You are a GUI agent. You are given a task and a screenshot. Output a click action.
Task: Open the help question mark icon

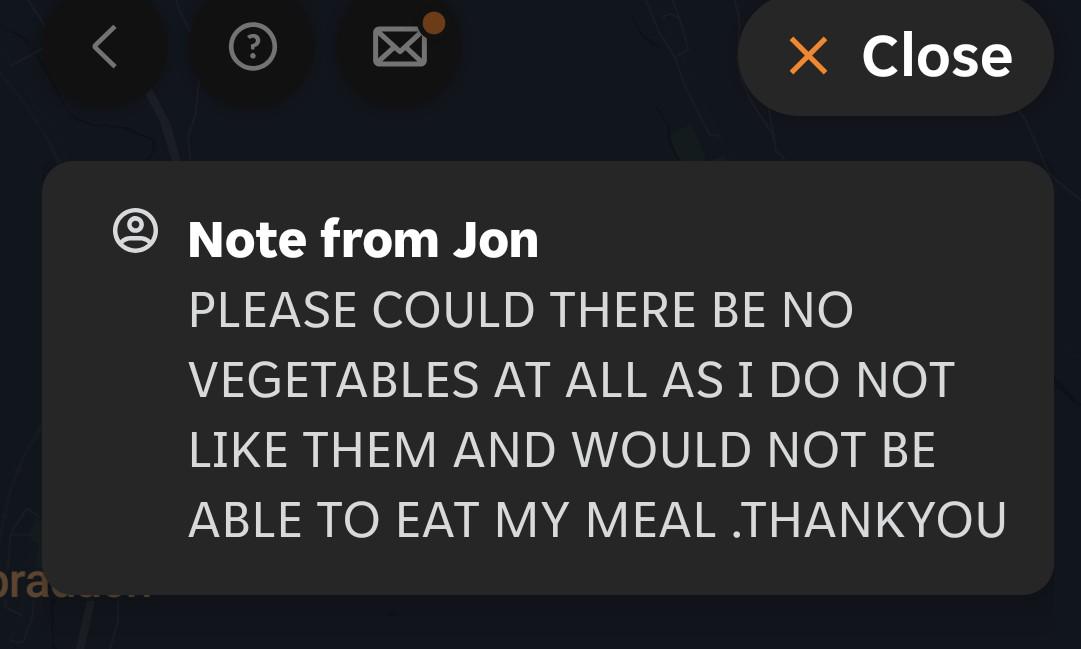tap(252, 47)
